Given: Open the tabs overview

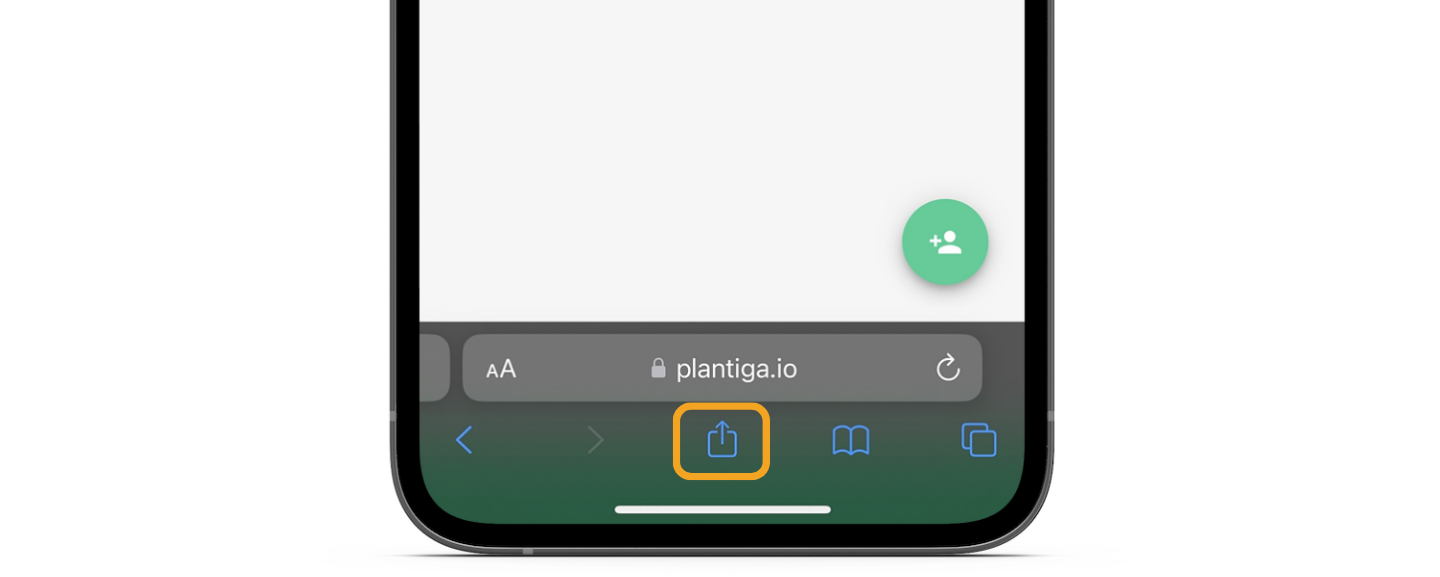Looking at the screenshot, I should tap(978, 440).
